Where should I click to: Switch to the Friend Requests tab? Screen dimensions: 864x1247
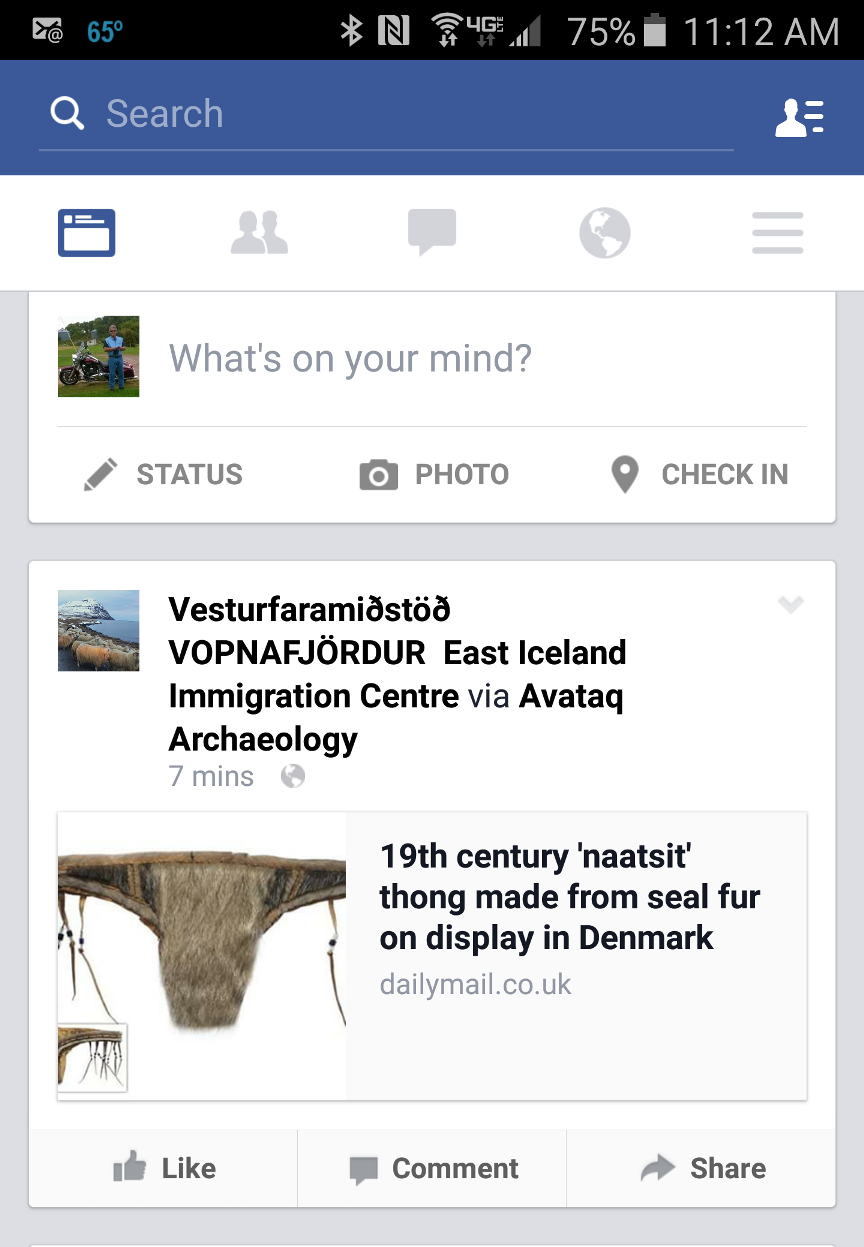pos(259,233)
